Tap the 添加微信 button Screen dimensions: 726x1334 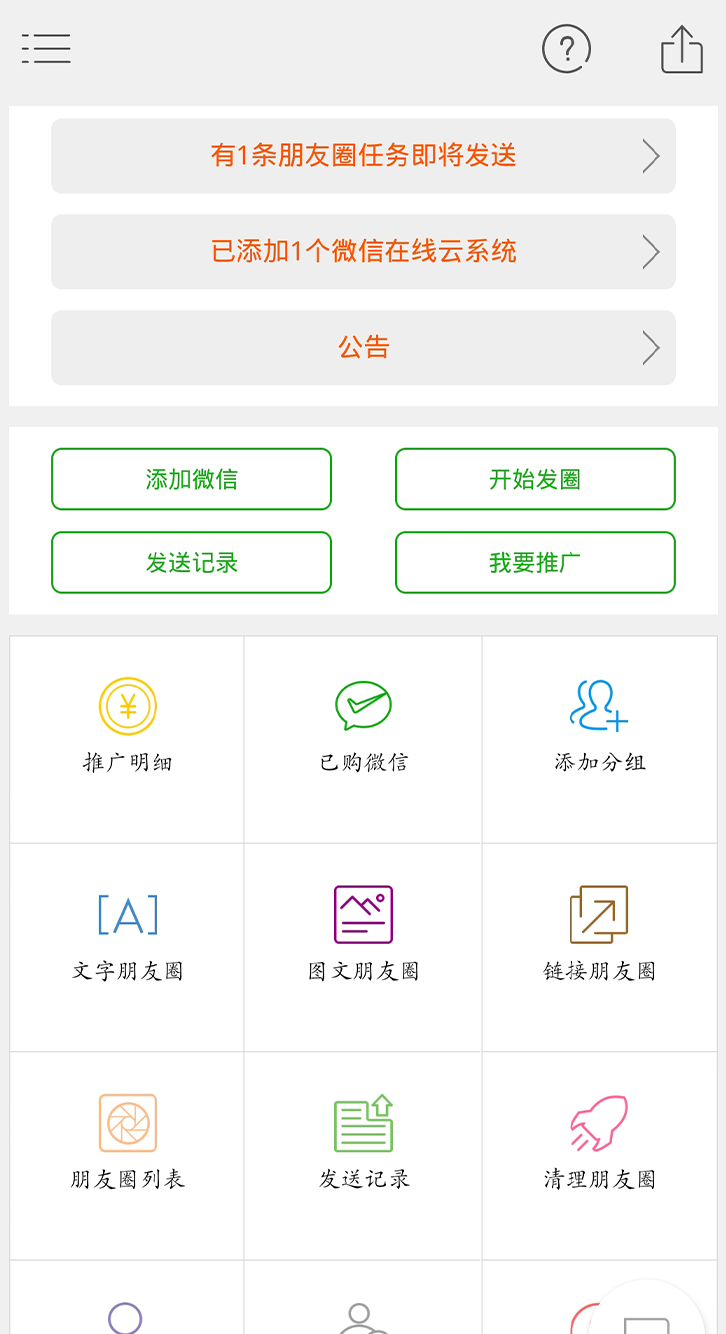(191, 479)
